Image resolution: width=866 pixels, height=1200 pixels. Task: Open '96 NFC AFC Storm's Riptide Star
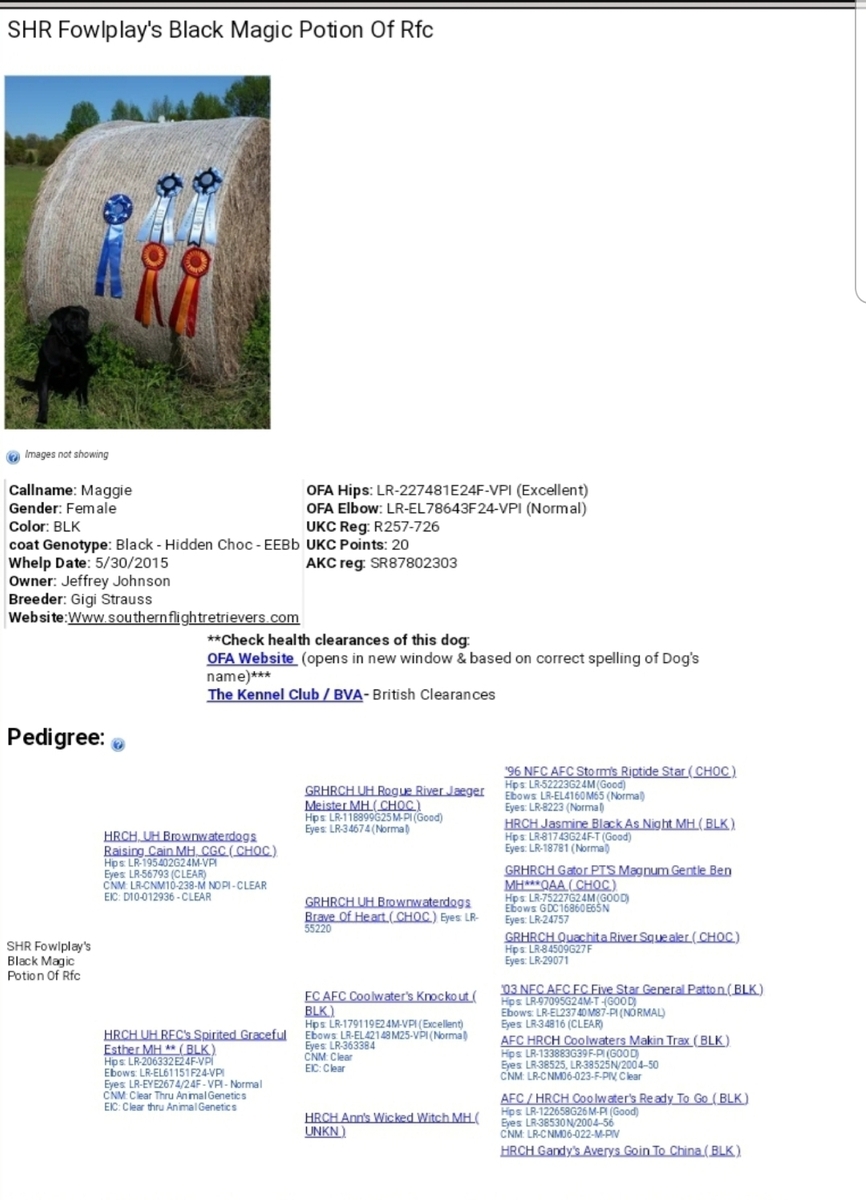pos(619,771)
